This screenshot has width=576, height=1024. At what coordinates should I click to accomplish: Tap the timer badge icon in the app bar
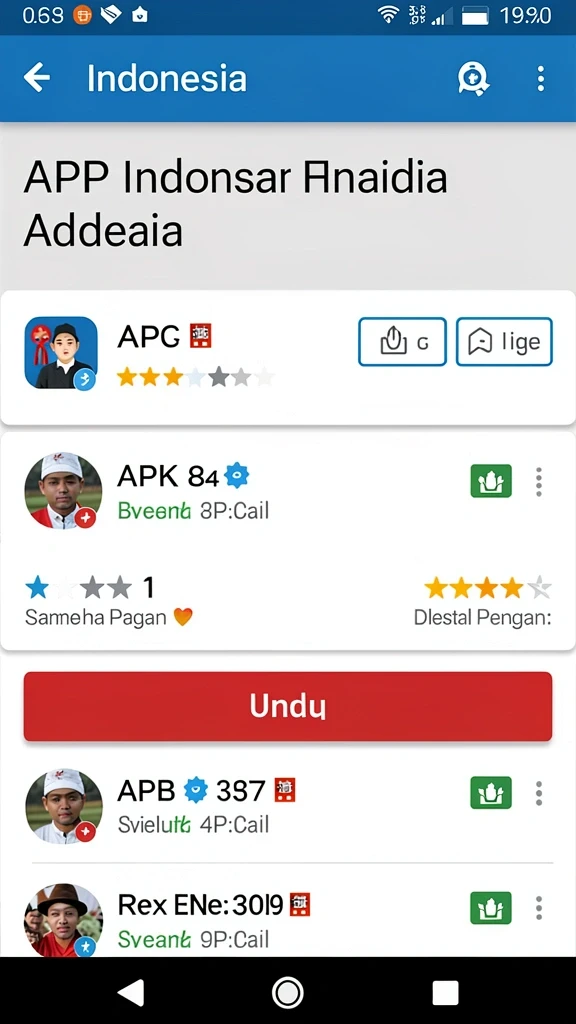(473, 79)
